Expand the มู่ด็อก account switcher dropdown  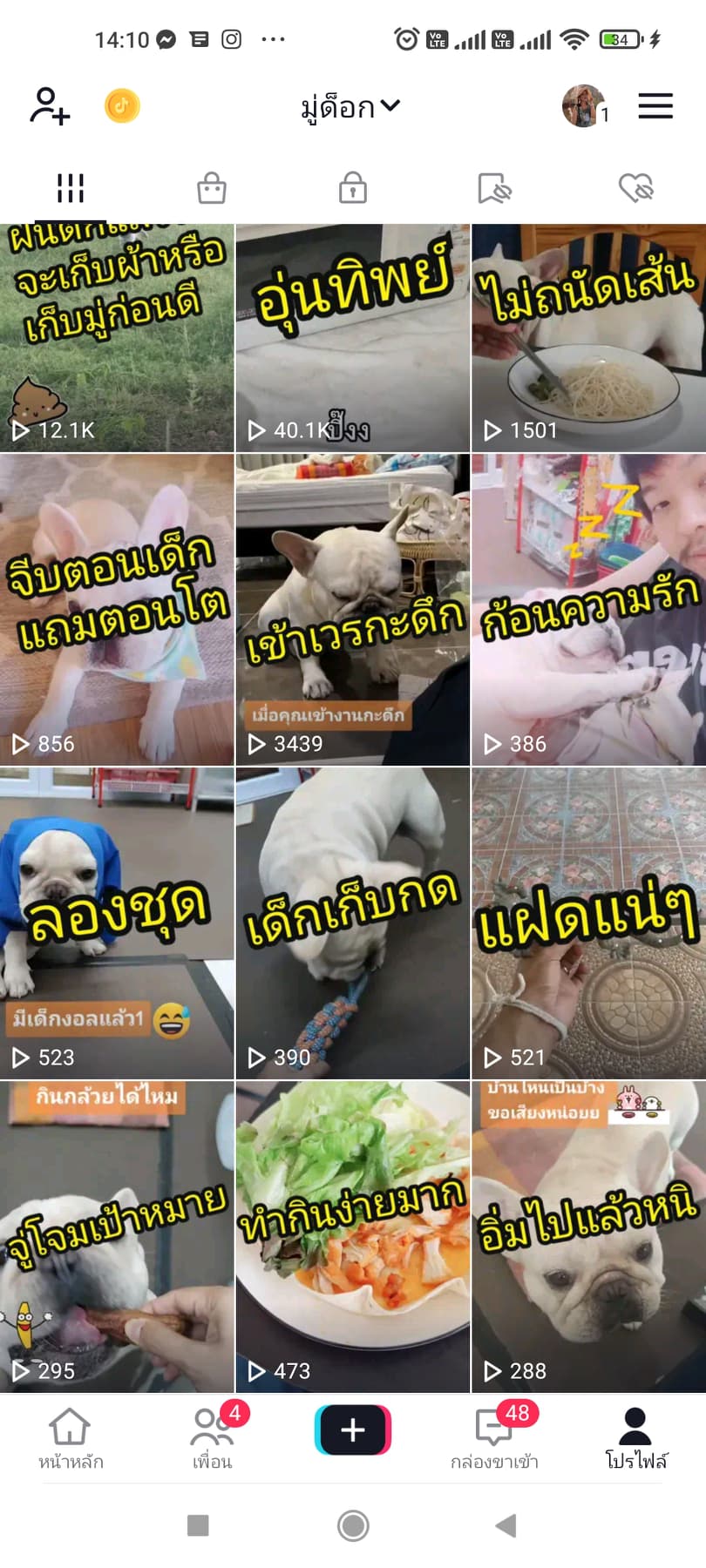point(350,107)
